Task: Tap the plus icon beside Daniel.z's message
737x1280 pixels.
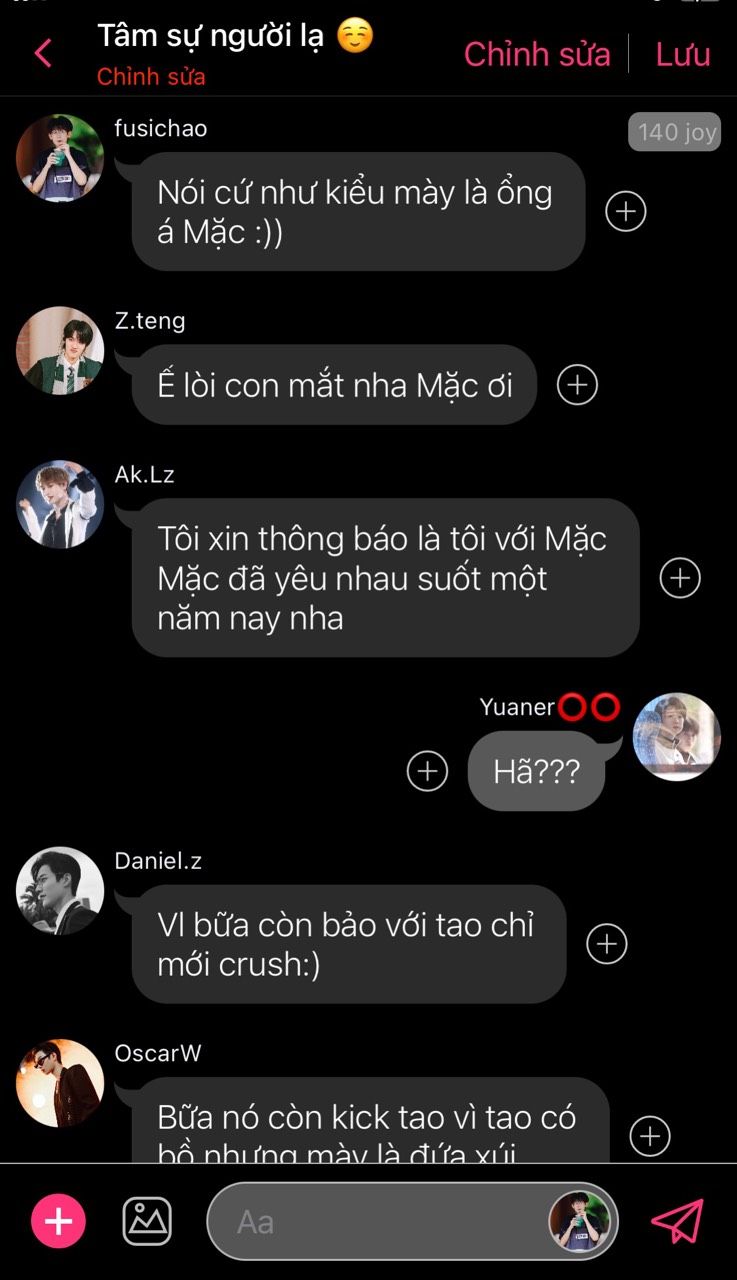Action: click(x=606, y=944)
